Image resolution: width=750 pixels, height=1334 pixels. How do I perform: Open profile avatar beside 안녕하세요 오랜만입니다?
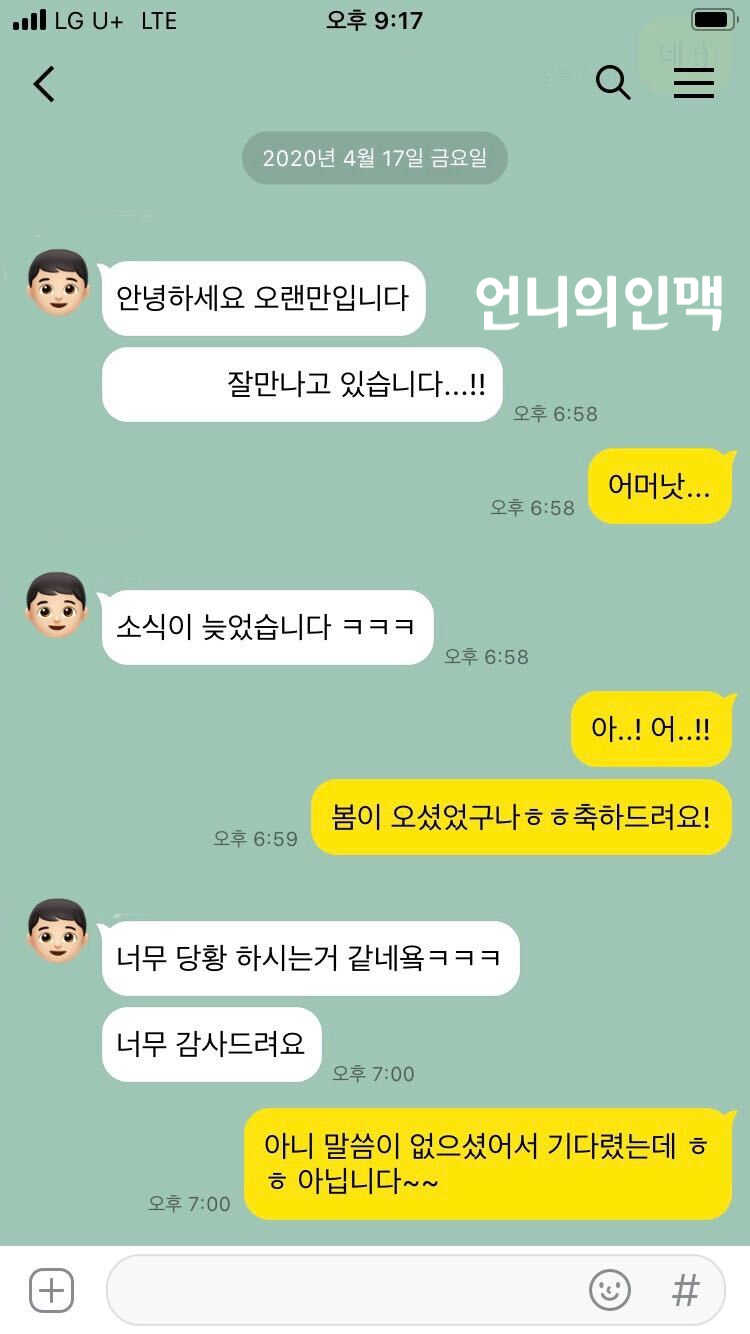(57, 283)
